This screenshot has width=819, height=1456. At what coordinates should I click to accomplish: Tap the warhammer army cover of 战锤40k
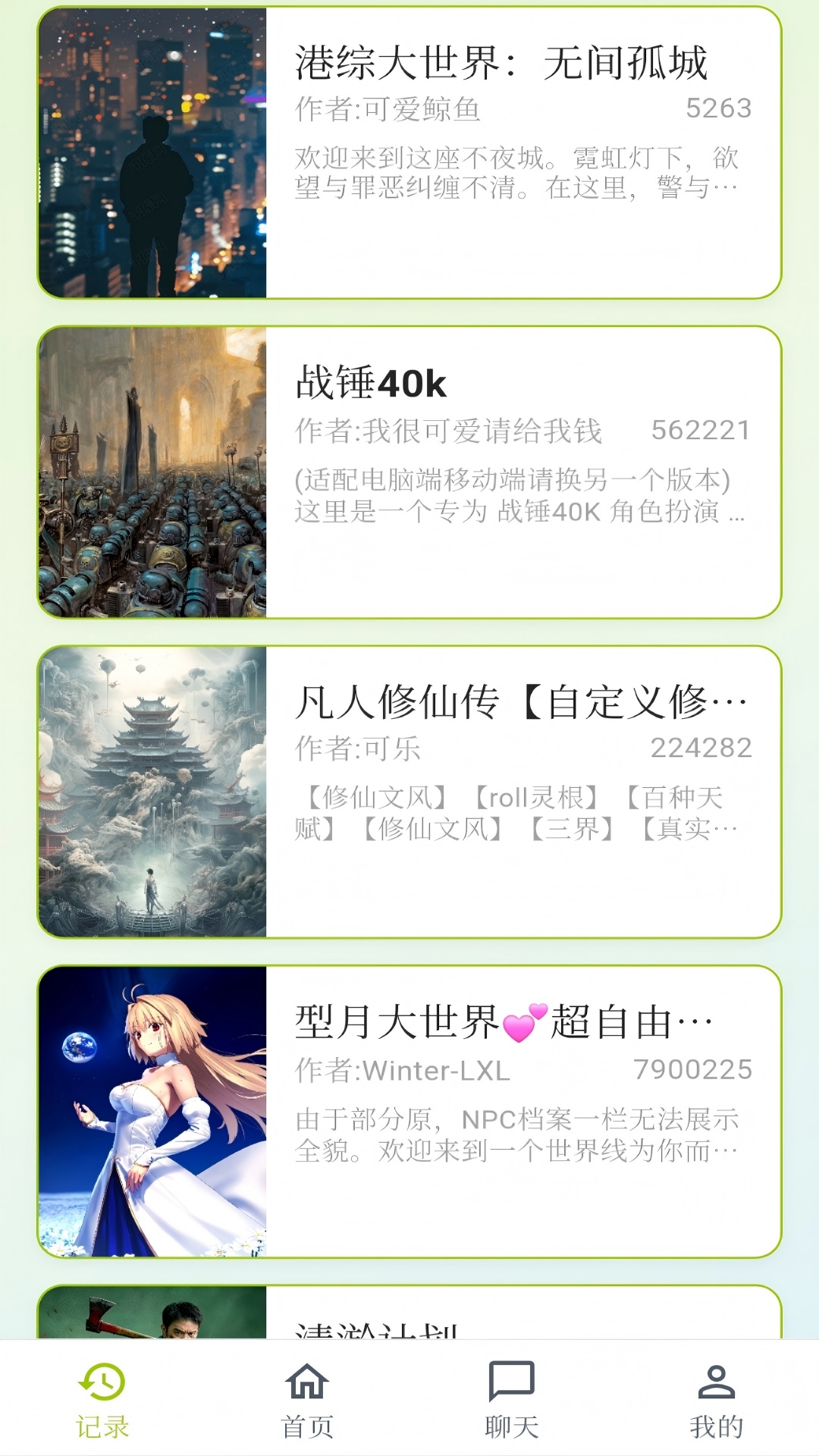click(x=152, y=470)
